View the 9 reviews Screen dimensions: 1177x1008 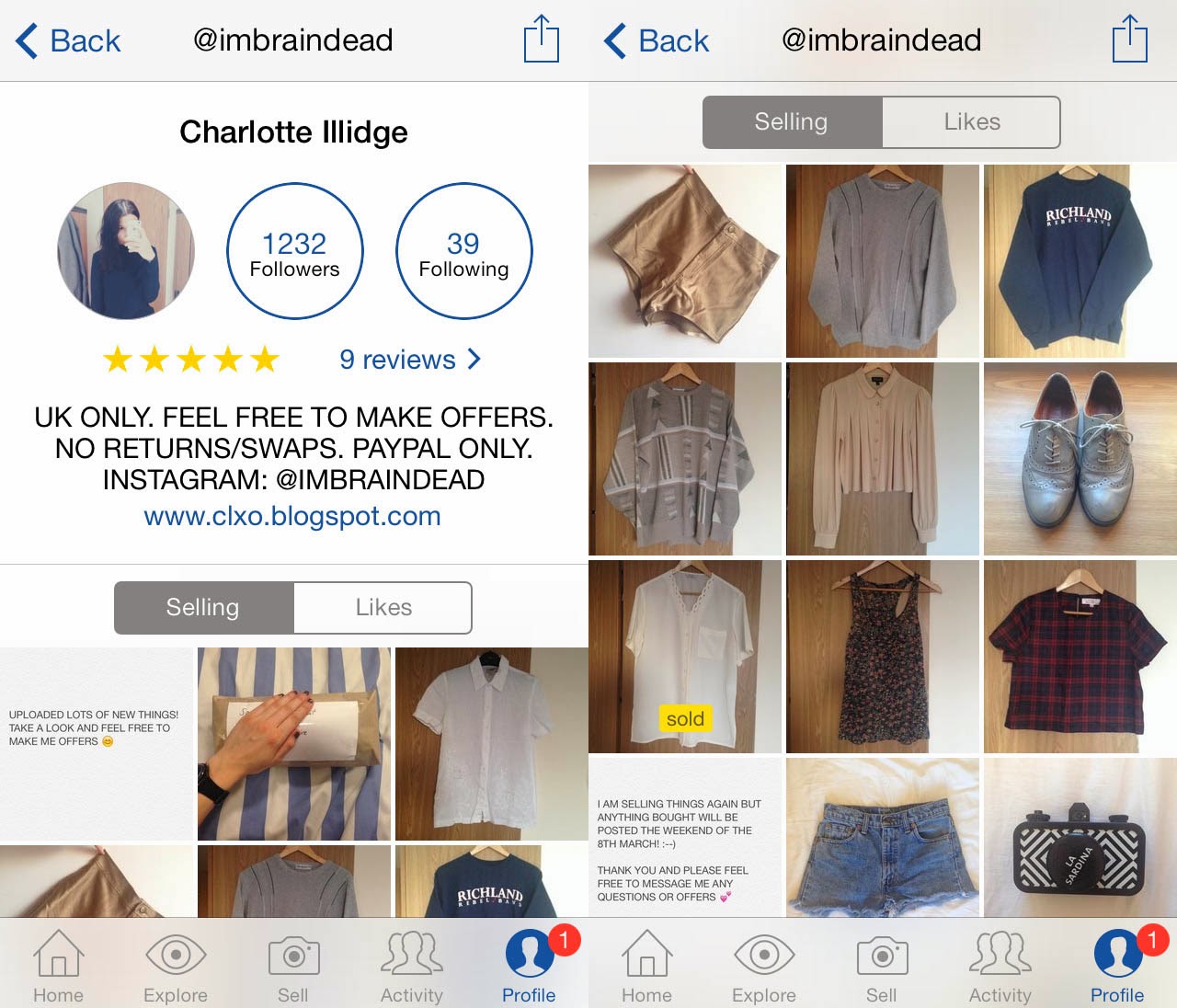(409, 360)
